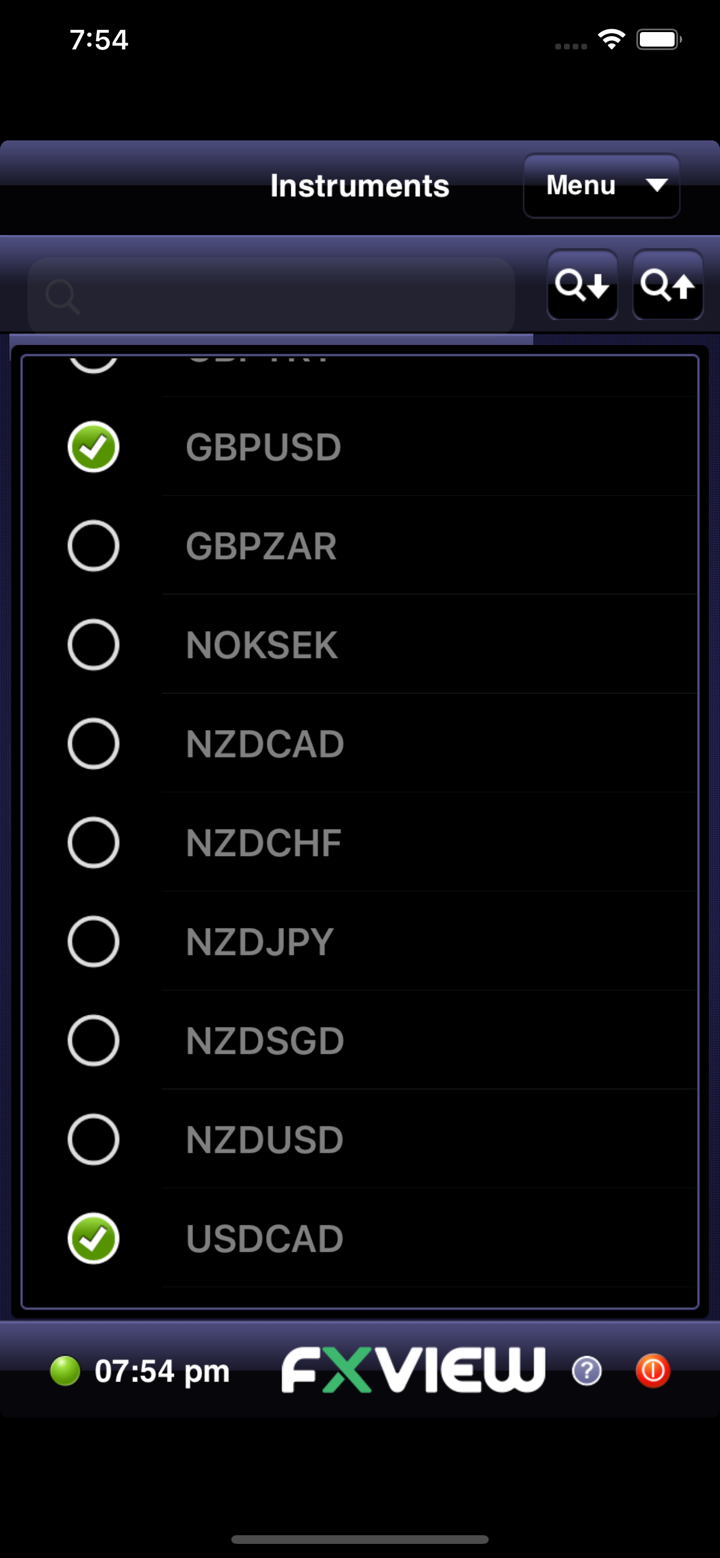Uncheck the GBPUSD instrument
The height and width of the screenshot is (1558, 720).
coord(93,447)
